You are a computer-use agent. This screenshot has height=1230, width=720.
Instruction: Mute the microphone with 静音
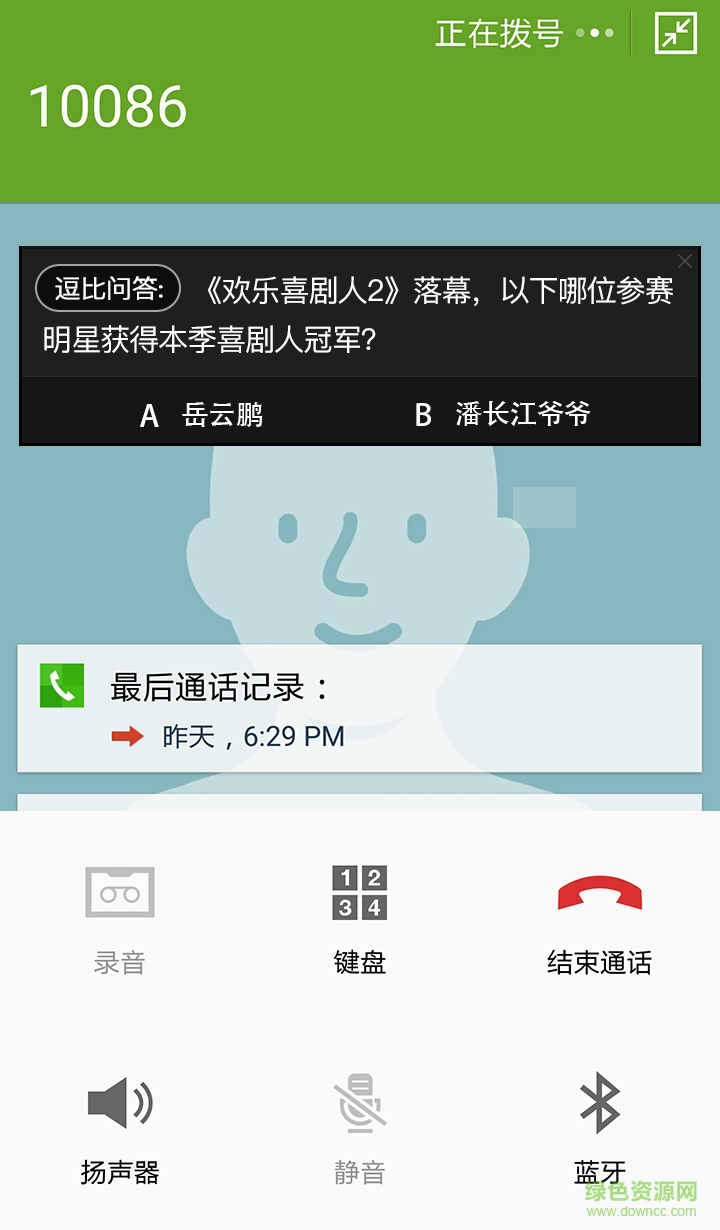(x=359, y=1128)
